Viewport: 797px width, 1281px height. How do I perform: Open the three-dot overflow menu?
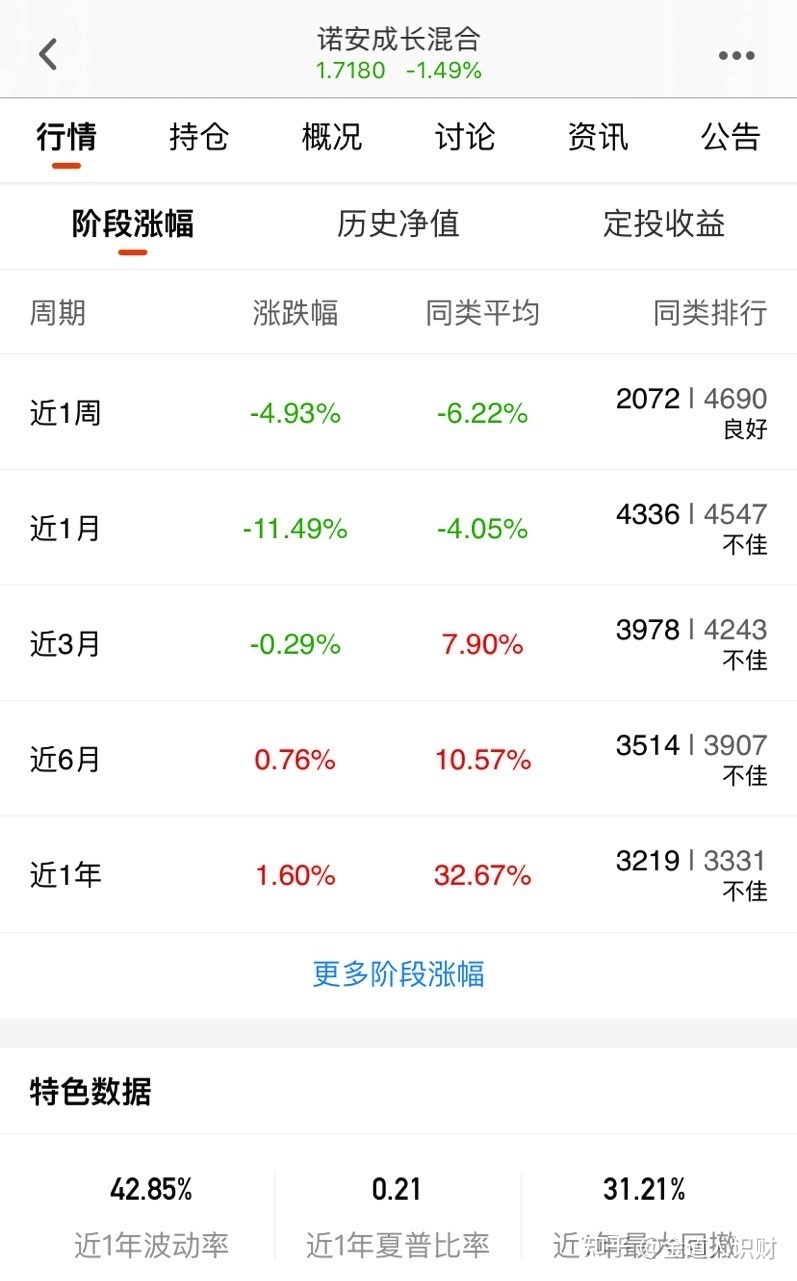coord(736,55)
